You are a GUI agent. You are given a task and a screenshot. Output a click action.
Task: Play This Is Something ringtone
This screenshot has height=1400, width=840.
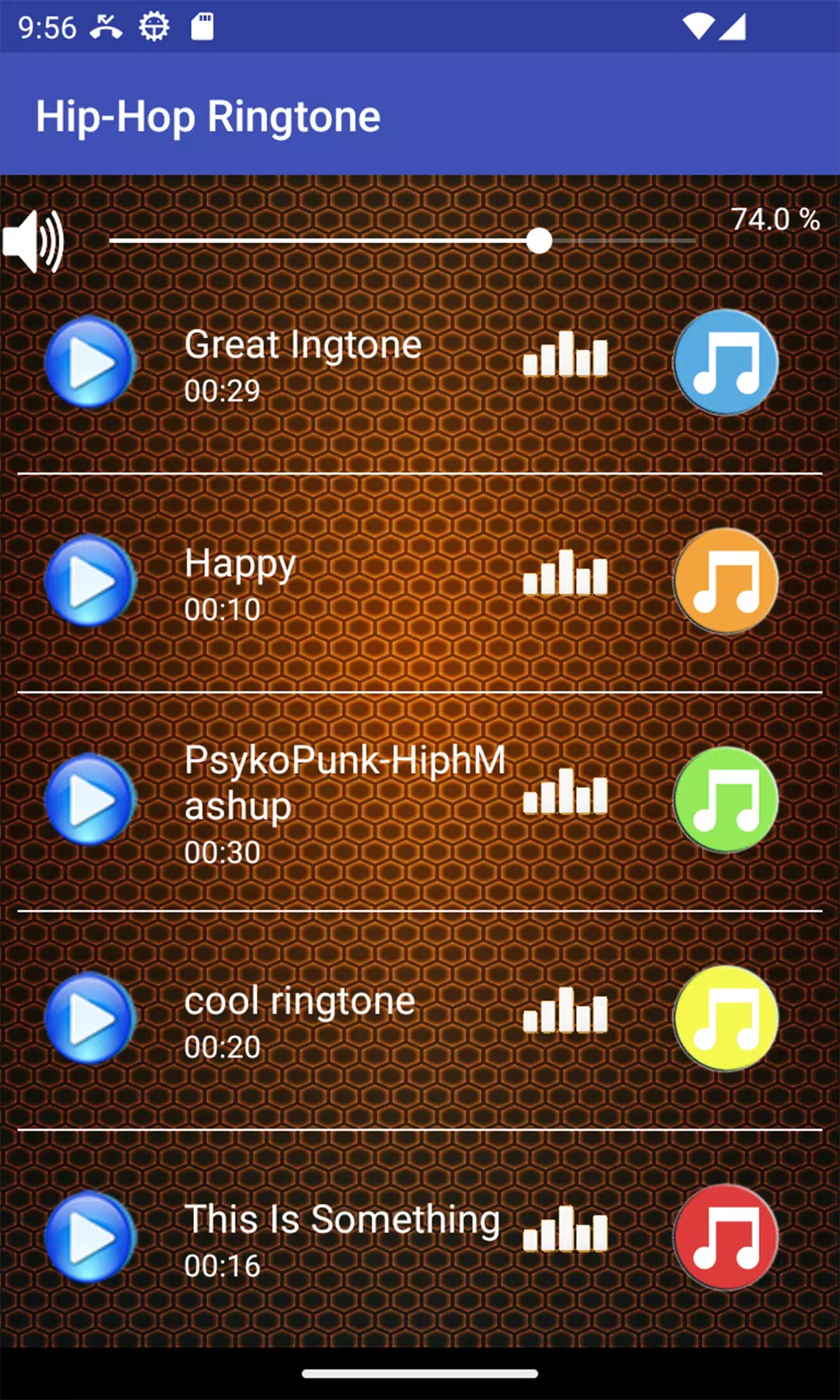tap(90, 1237)
